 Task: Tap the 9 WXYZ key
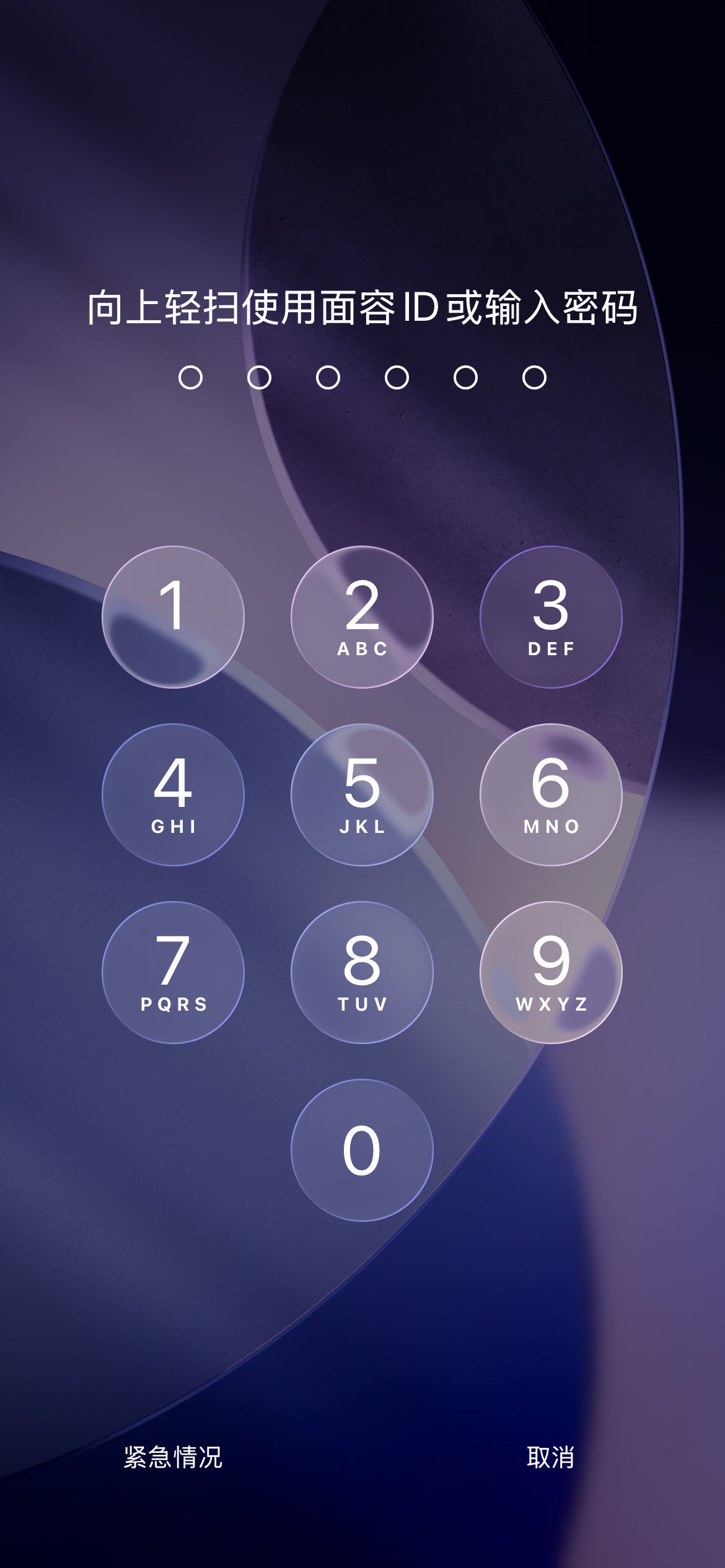click(x=551, y=972)
